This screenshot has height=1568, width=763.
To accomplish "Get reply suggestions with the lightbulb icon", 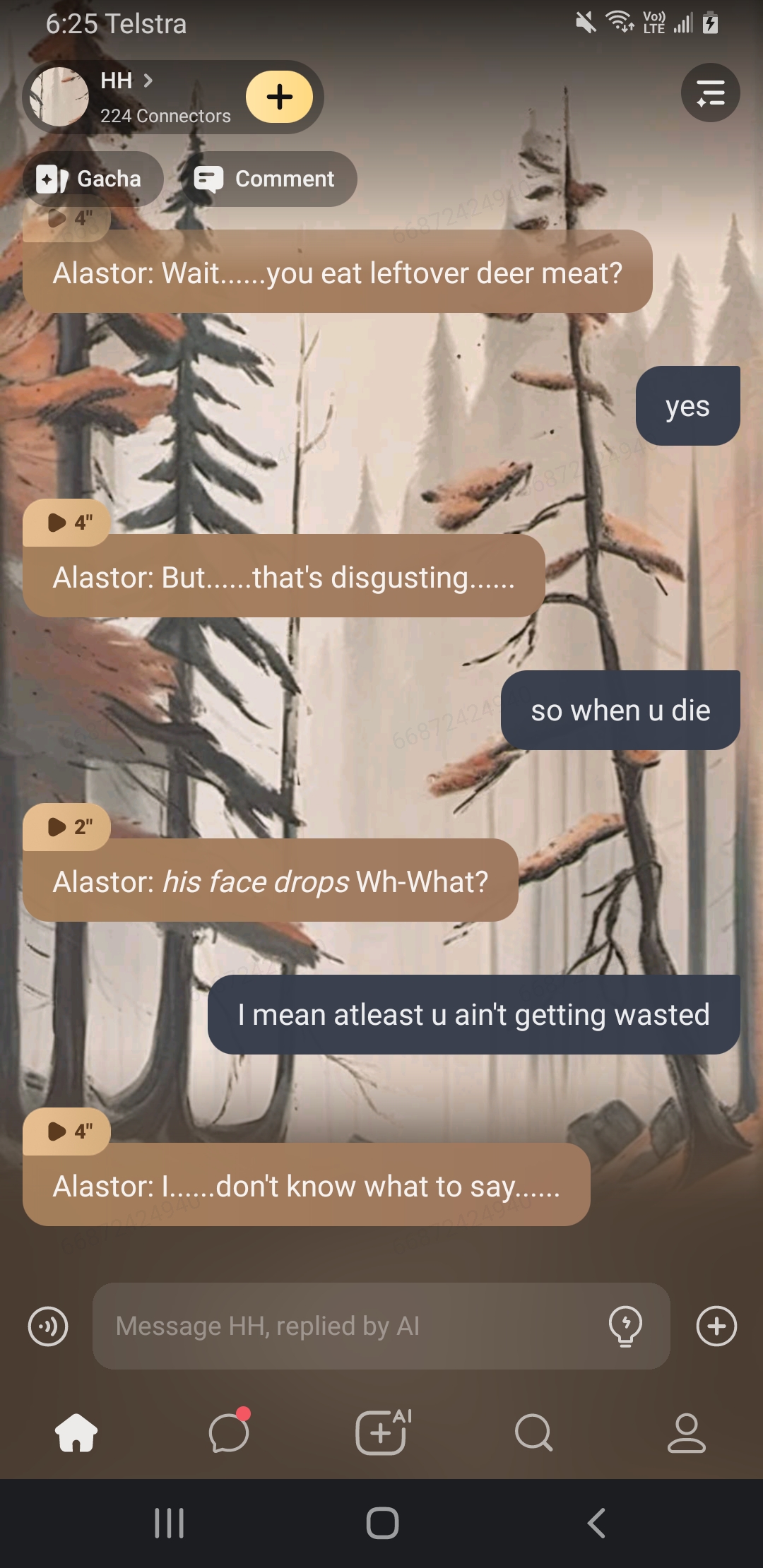I will coord(625,1326).
